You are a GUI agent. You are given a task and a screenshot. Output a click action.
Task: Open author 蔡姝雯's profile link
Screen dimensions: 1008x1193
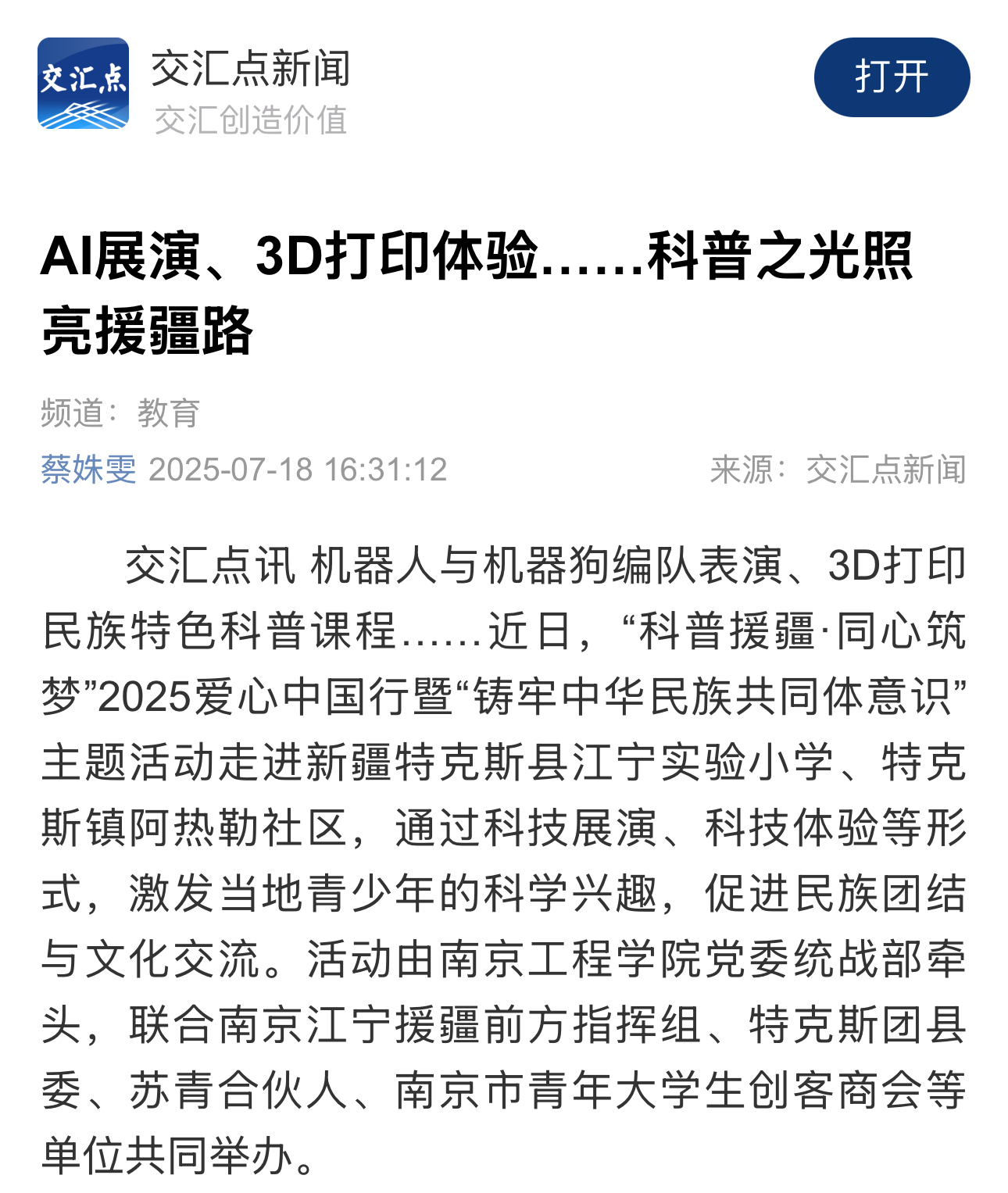(88, 470)
